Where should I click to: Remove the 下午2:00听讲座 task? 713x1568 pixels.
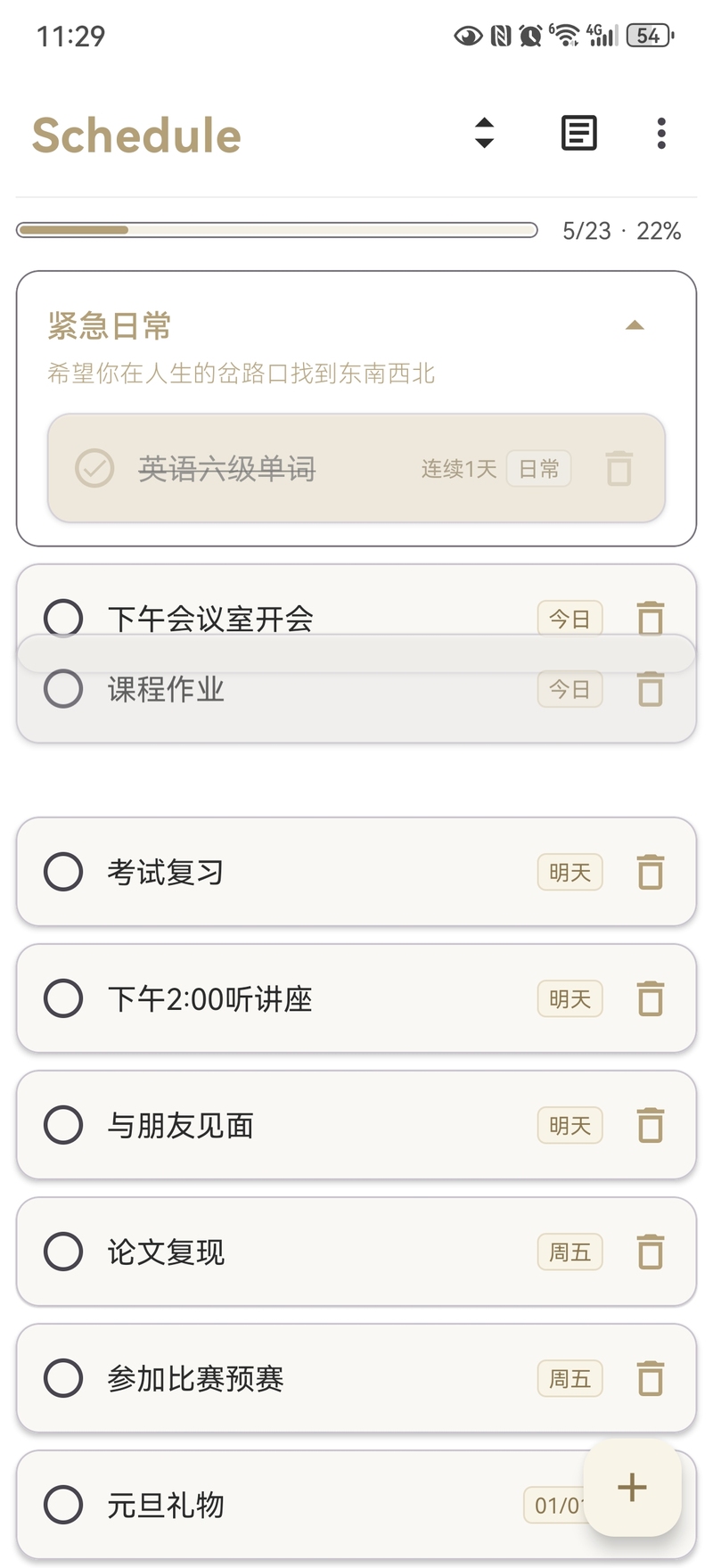(651, 998)
